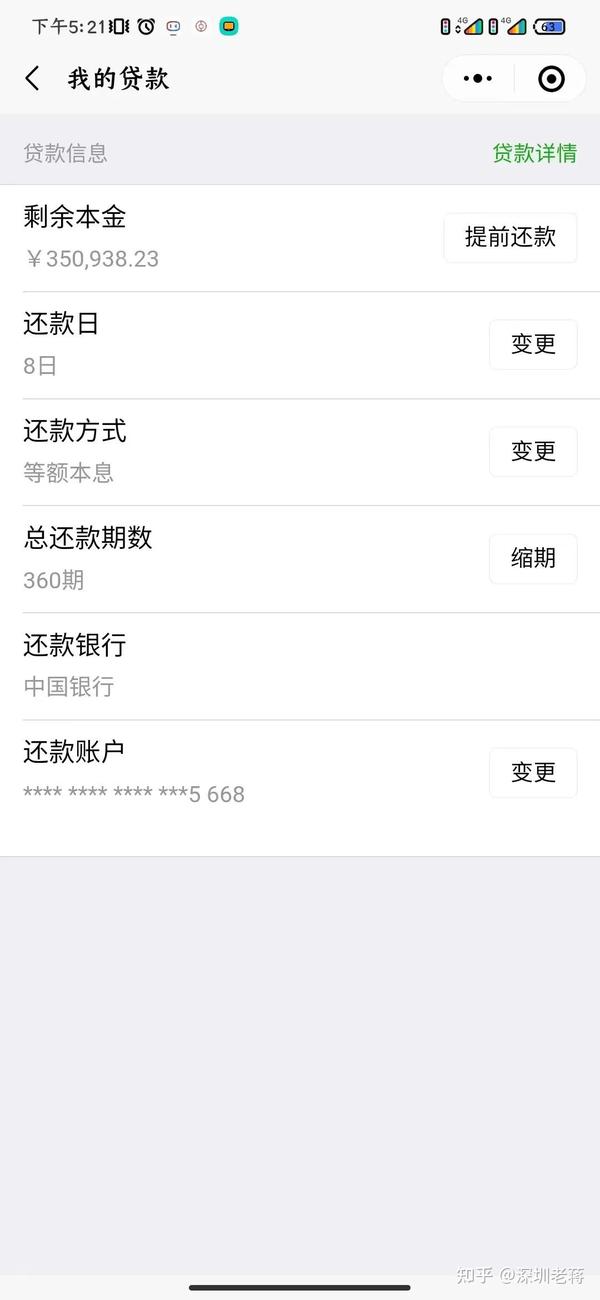Change the 还款方式 setting
The height and width of the screenshot is (1300, 600).
[x=533, y=451]
